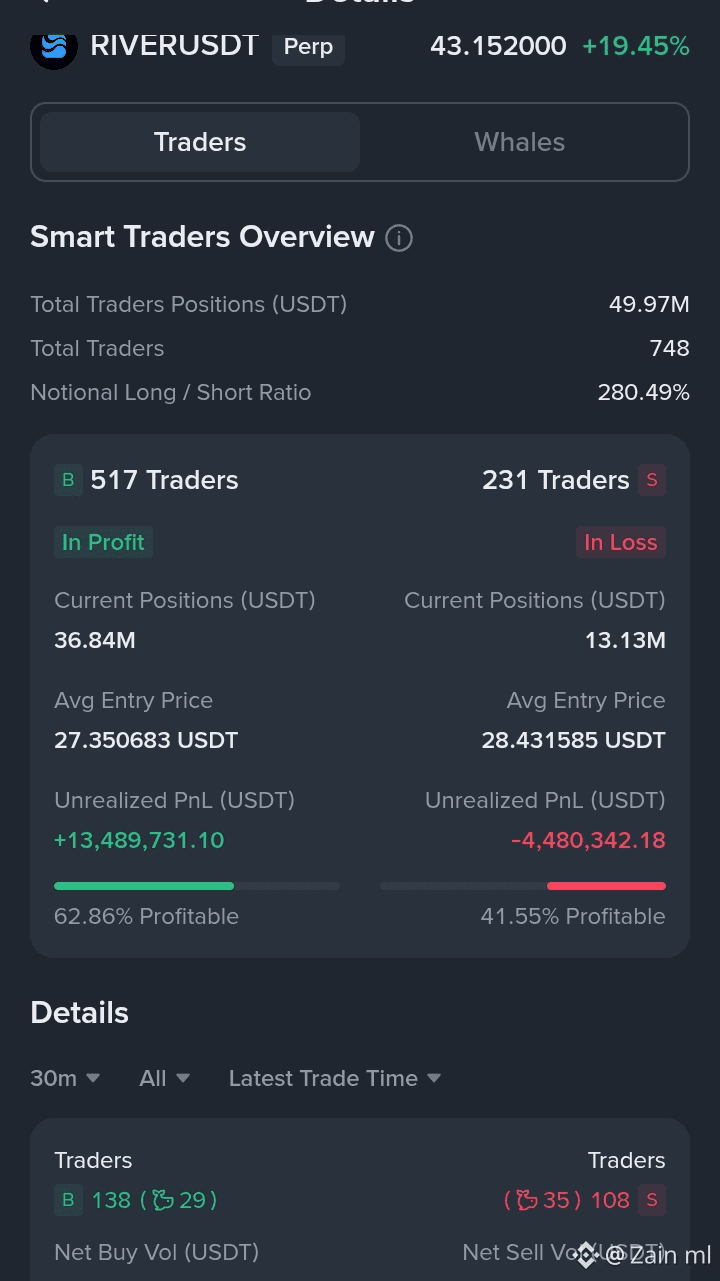720x1281 pixels.
Task: Click the In Profit status label
Action: click(103, 542)
